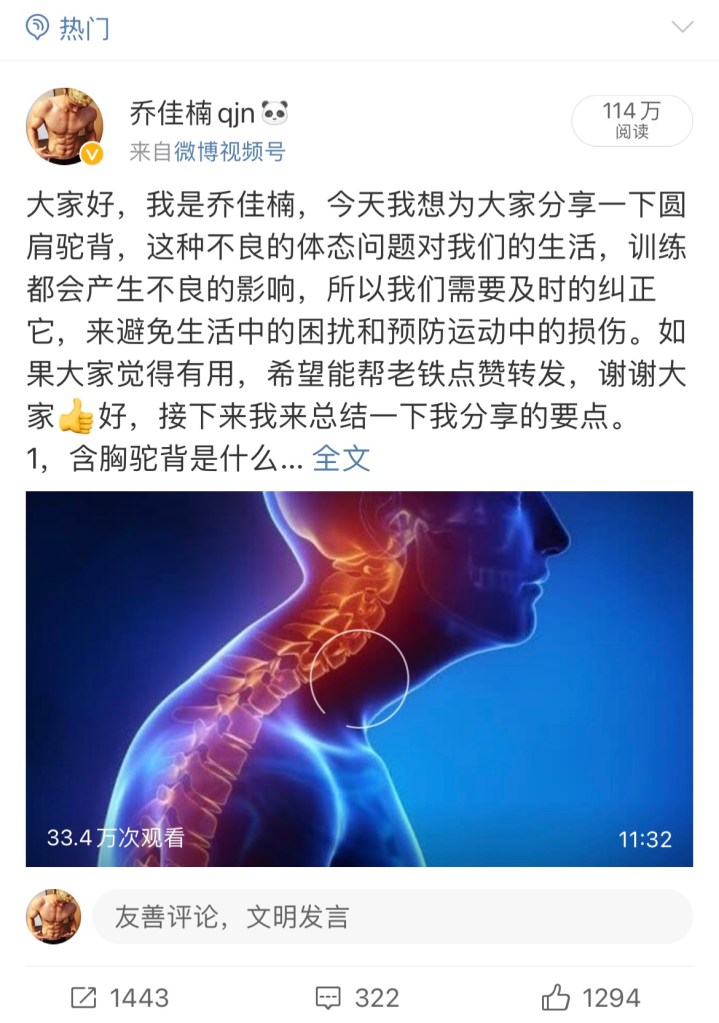The height and width of the screenshot is (1023, 719).
Task: Tap the 友善评论 comment input box
Action: coord(392,917)
